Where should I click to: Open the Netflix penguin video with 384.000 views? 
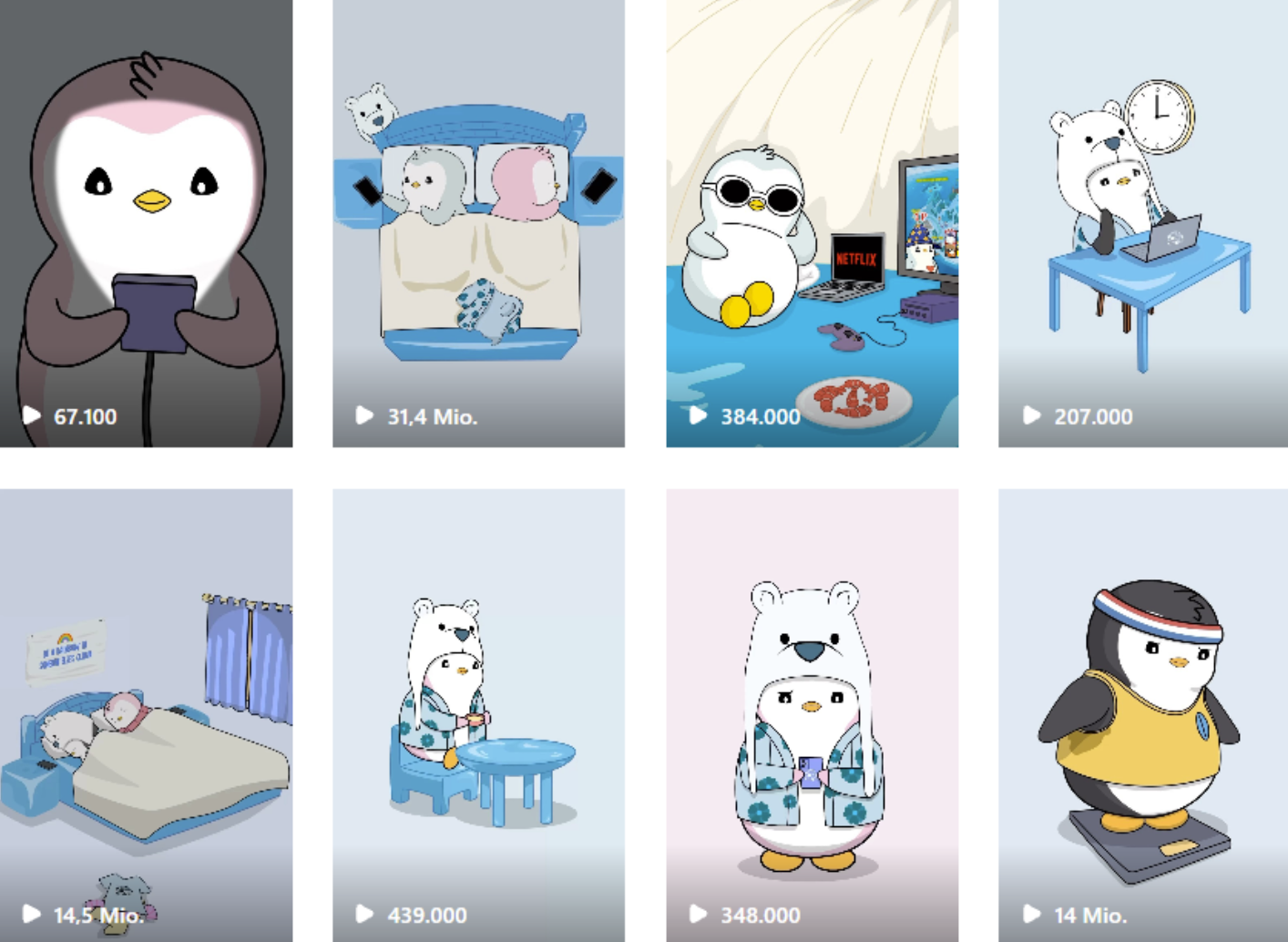pyautogui.click(x=812, y=223)
